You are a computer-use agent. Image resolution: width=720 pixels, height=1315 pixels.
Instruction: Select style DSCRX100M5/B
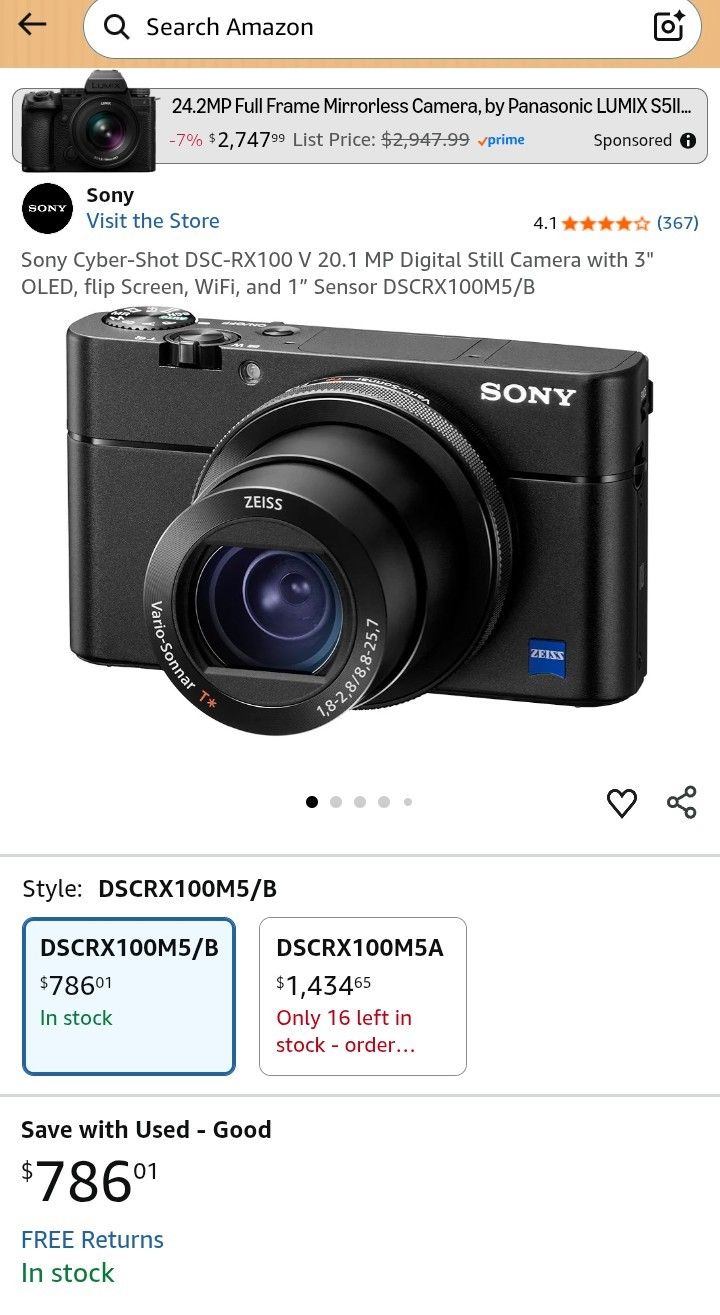(129, 996)
